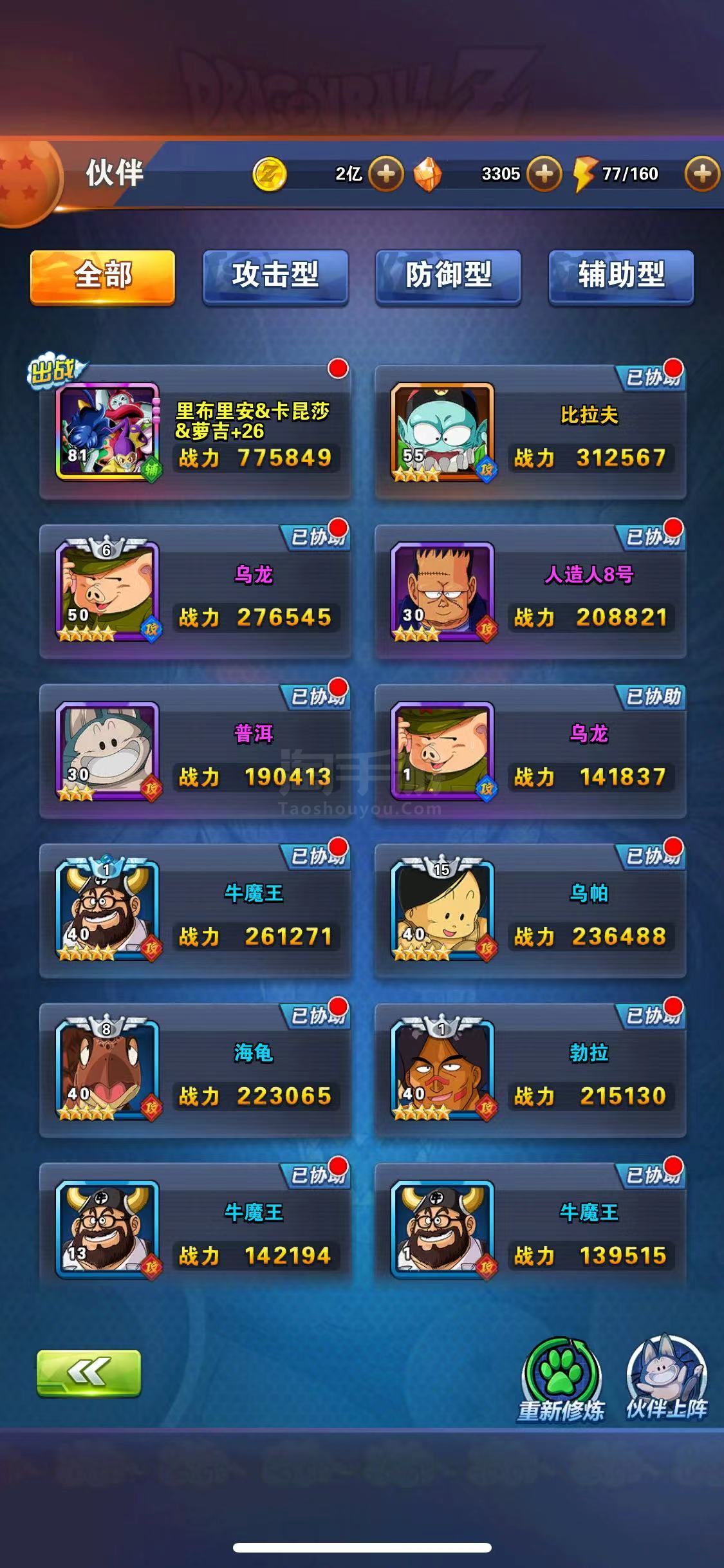
Task: Switch to the 防御型 tab
Action: (x=449, y=276)
